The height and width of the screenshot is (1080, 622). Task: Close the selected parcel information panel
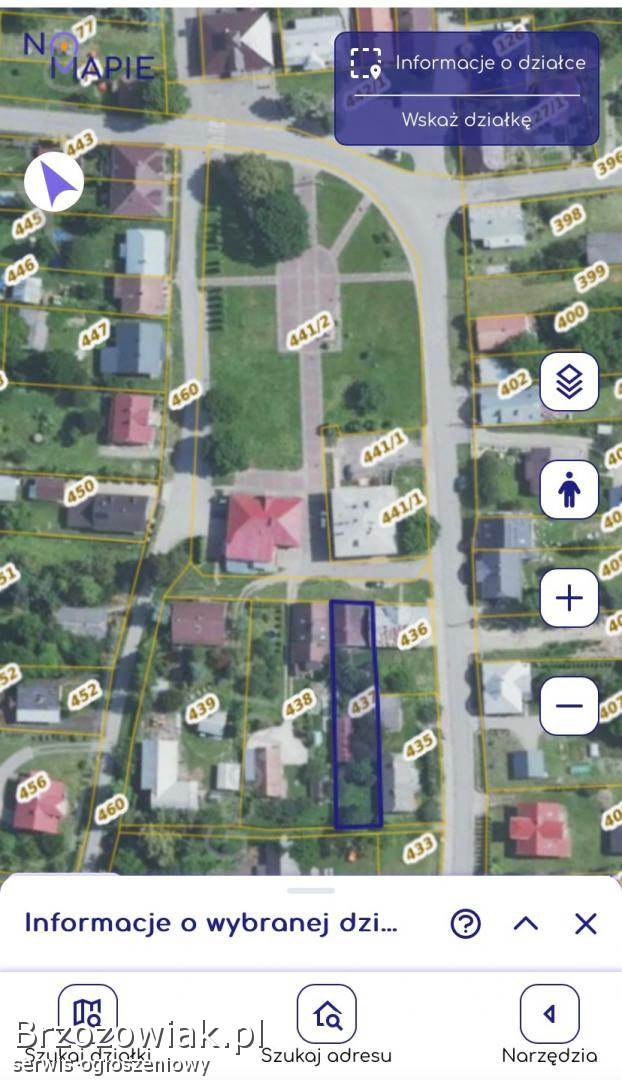[x=586, y=923]
